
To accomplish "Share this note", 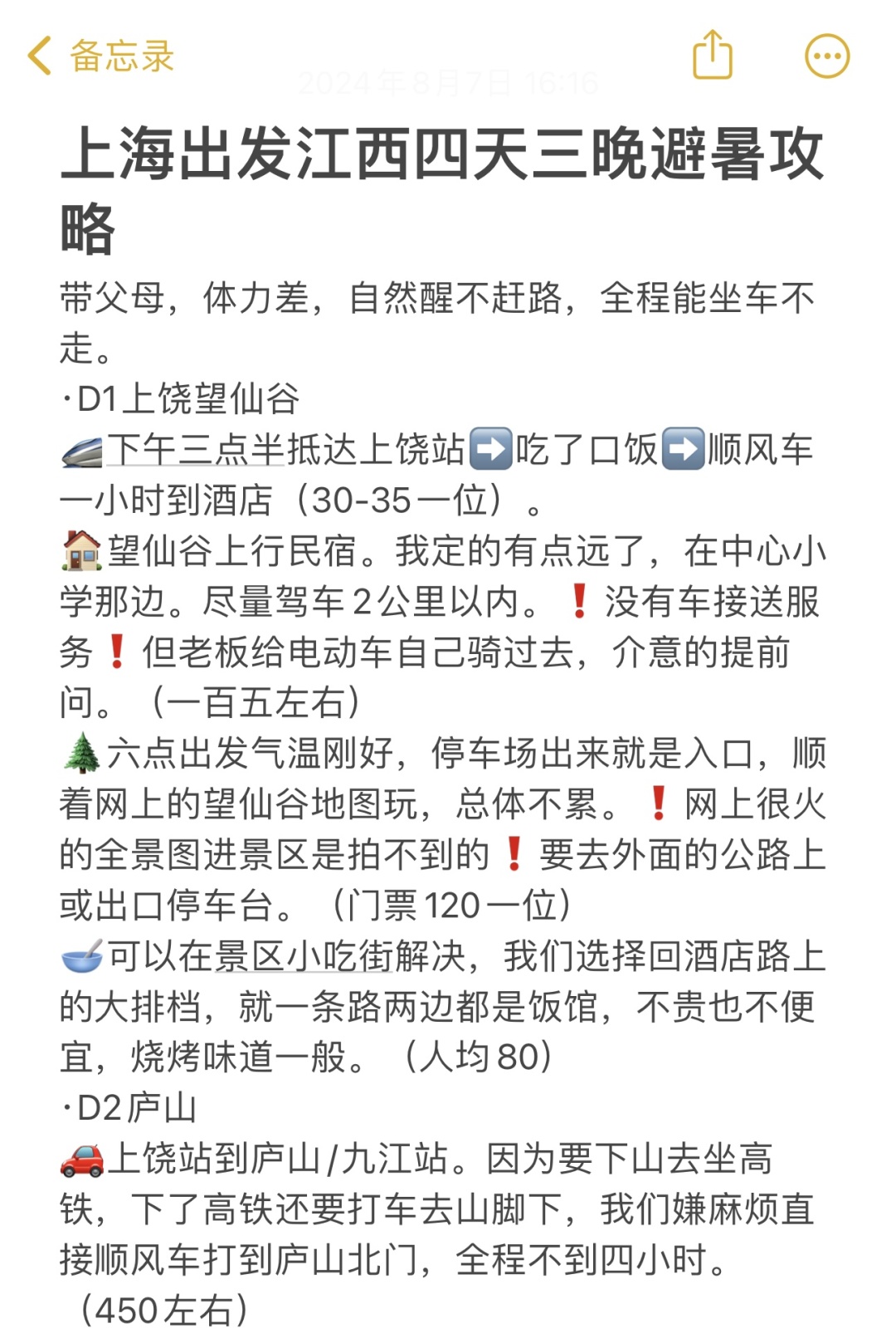I will [x=712, y=56].
